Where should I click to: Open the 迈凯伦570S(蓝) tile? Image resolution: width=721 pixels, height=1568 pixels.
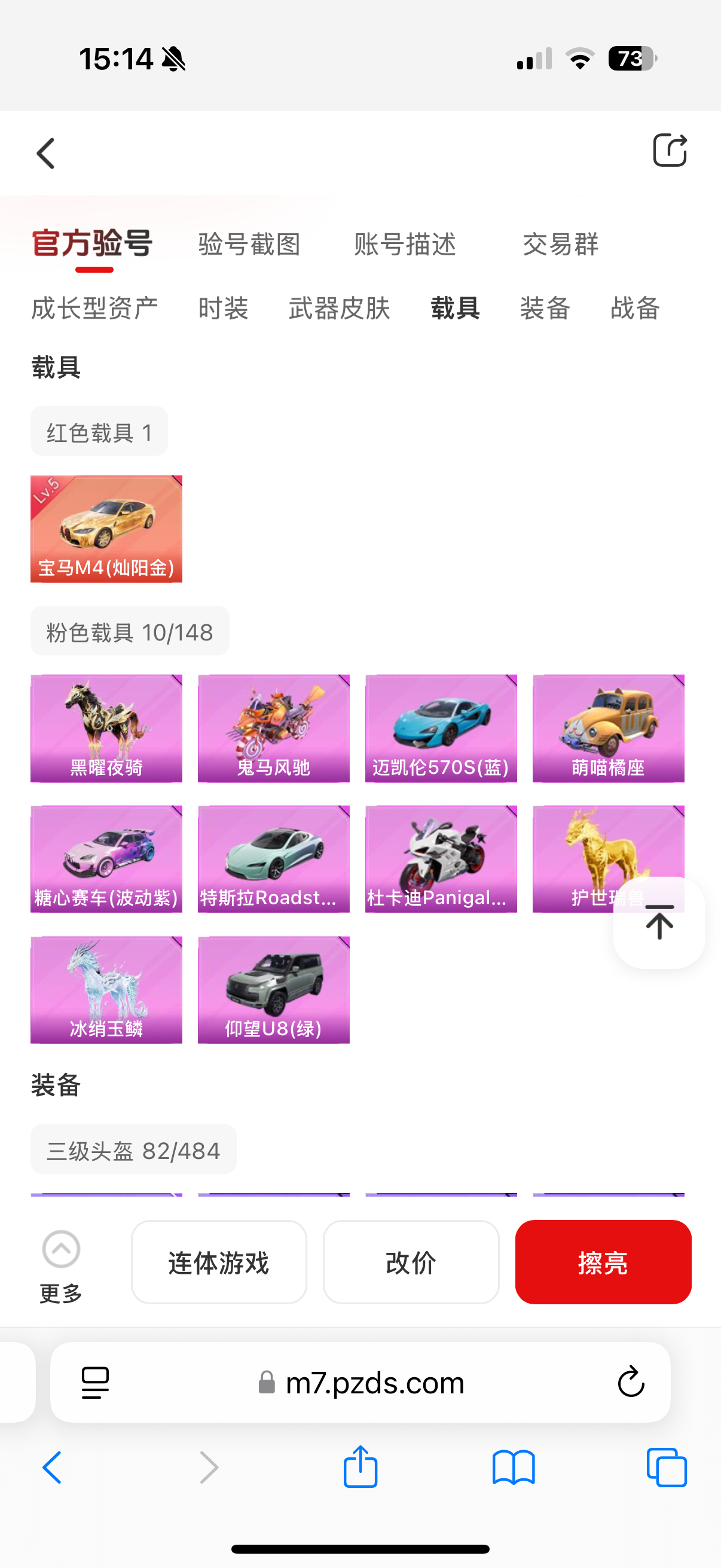tap(441, 728)
